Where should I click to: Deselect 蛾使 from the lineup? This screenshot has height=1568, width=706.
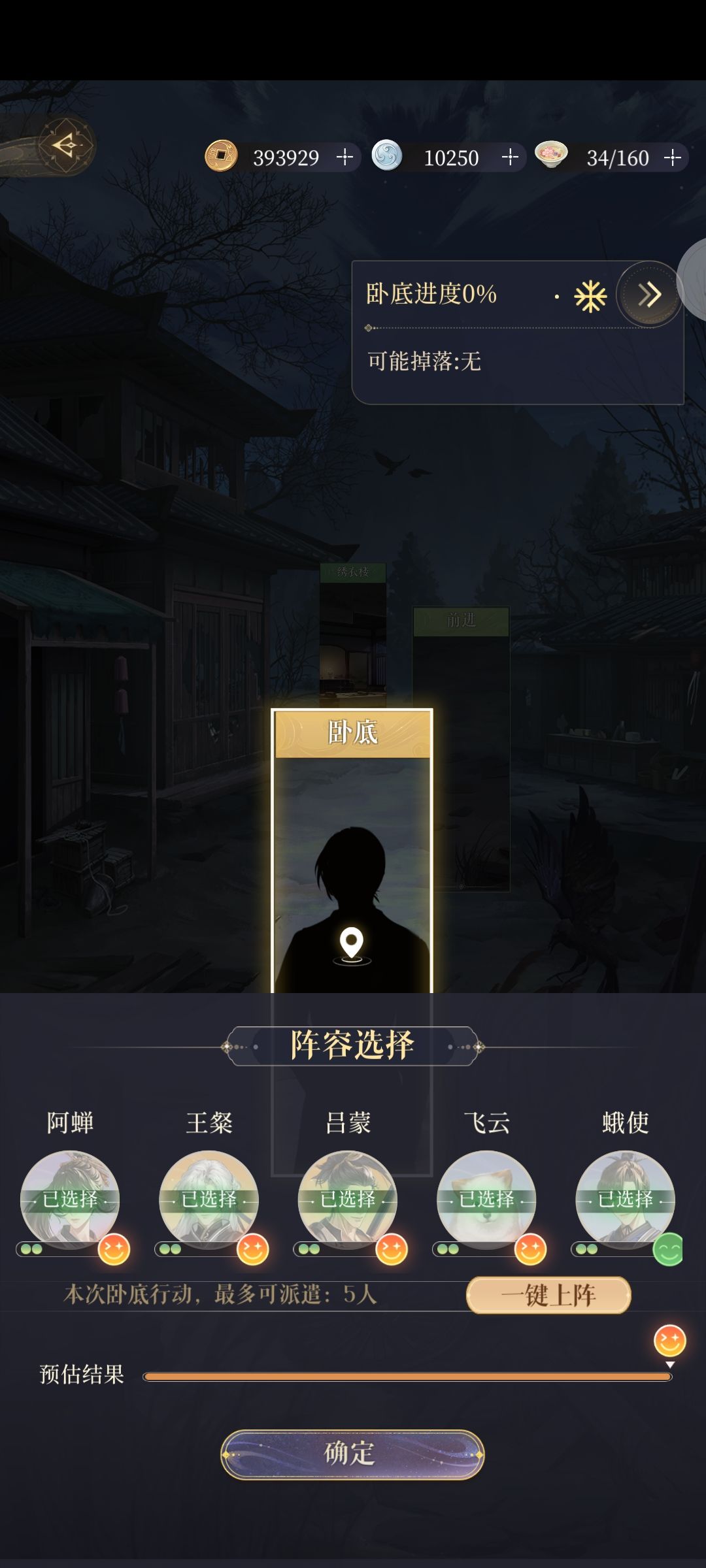(625, 1200)
